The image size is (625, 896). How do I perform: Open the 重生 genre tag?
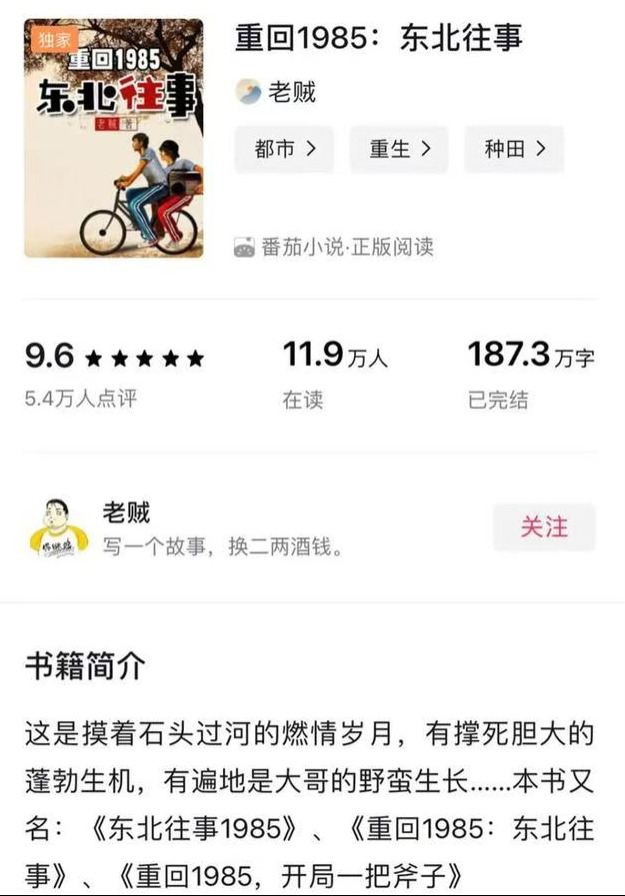pyautogui.click(x=400, y=150)
